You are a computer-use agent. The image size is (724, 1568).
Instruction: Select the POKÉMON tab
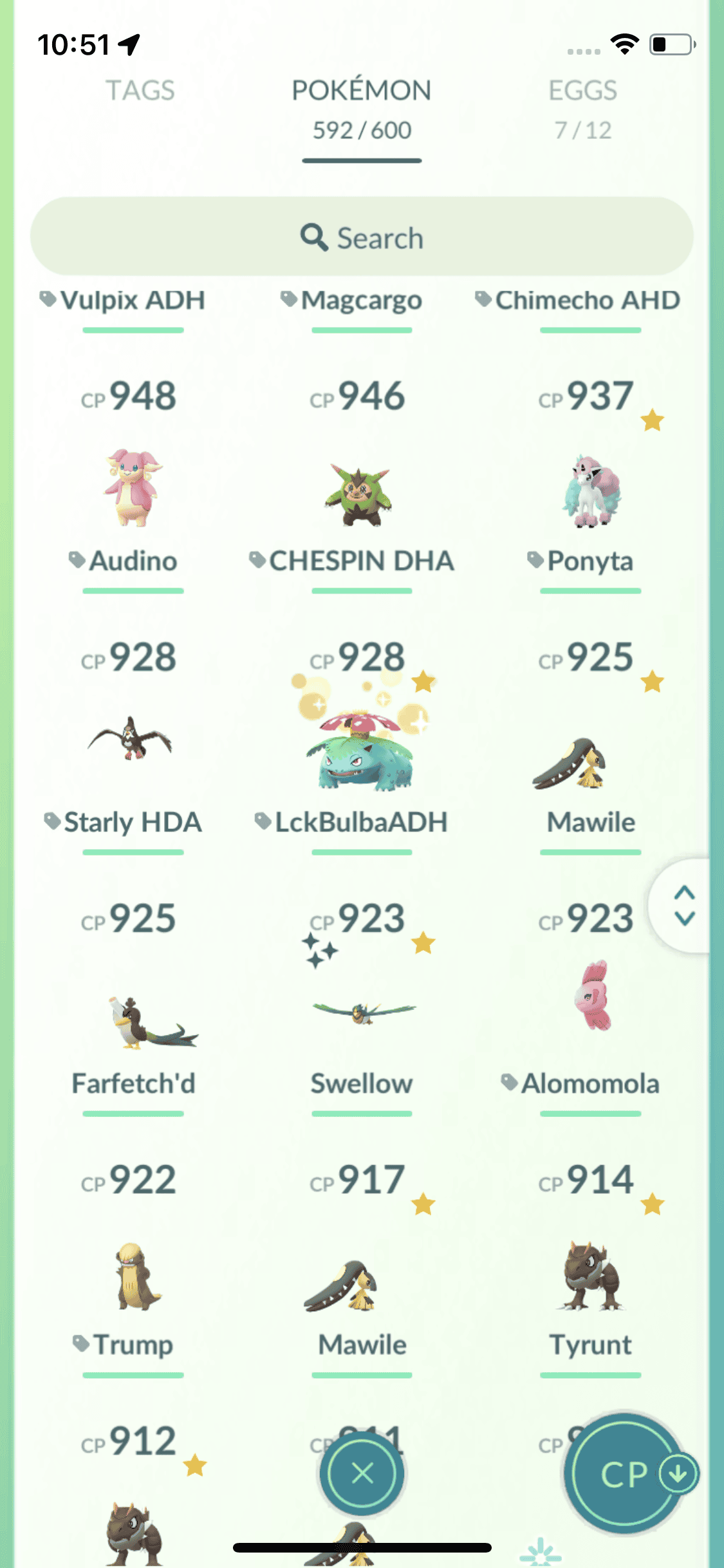361,107
